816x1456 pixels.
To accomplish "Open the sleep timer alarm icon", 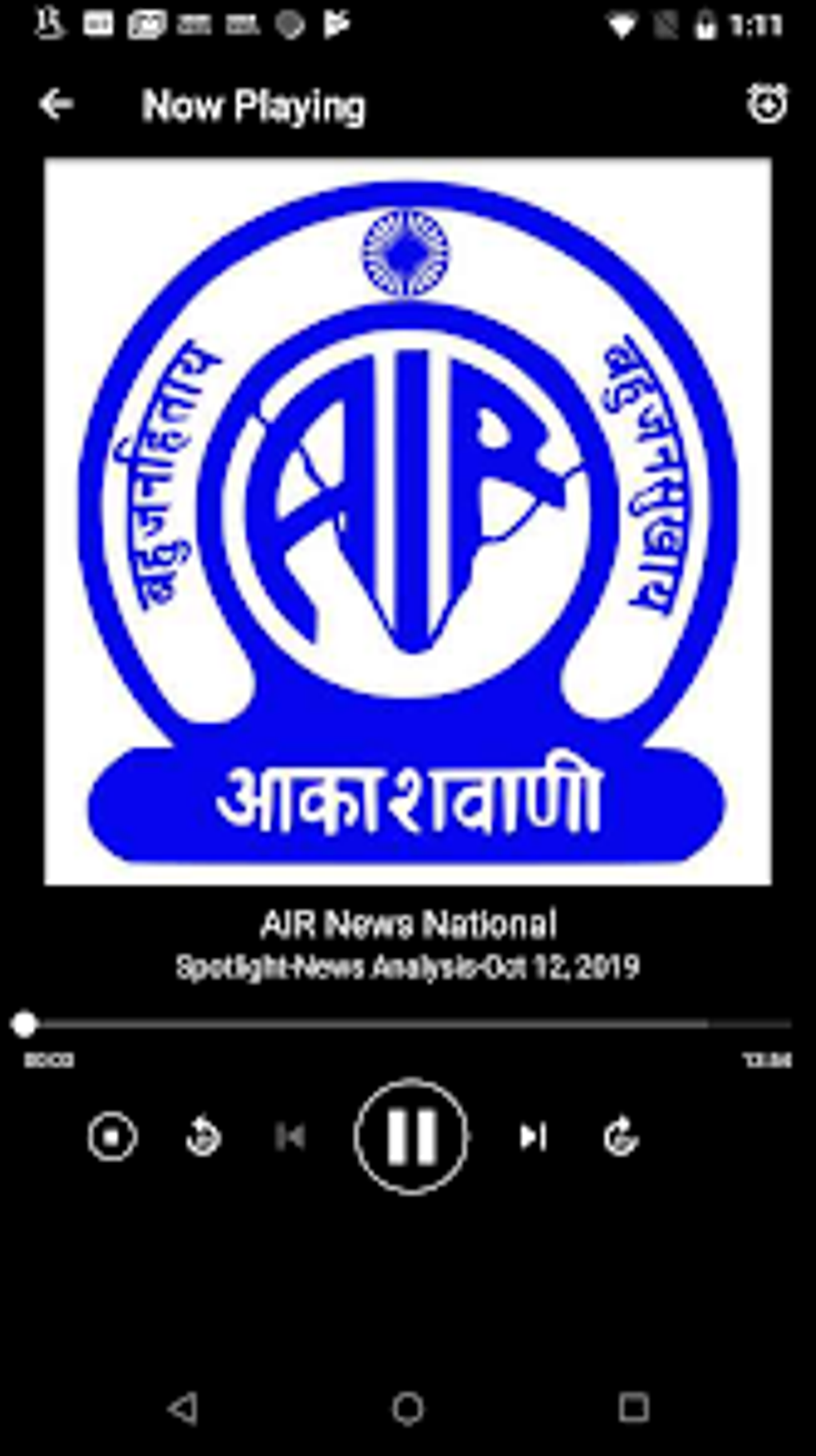I will 766,103.
